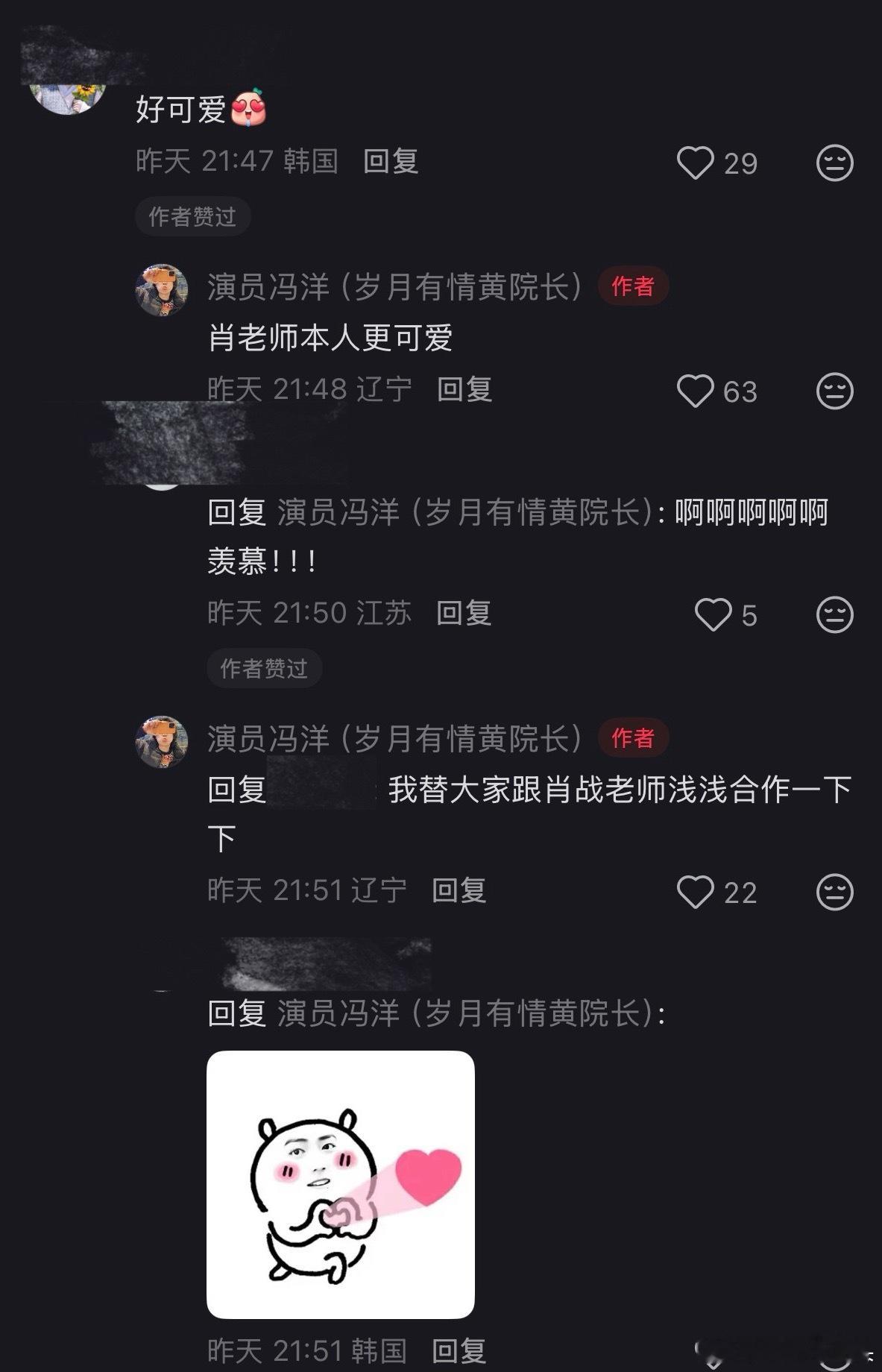
Task: Click the "作者赞过" tag below the 江苏 comment
Action: coord(265,669)
